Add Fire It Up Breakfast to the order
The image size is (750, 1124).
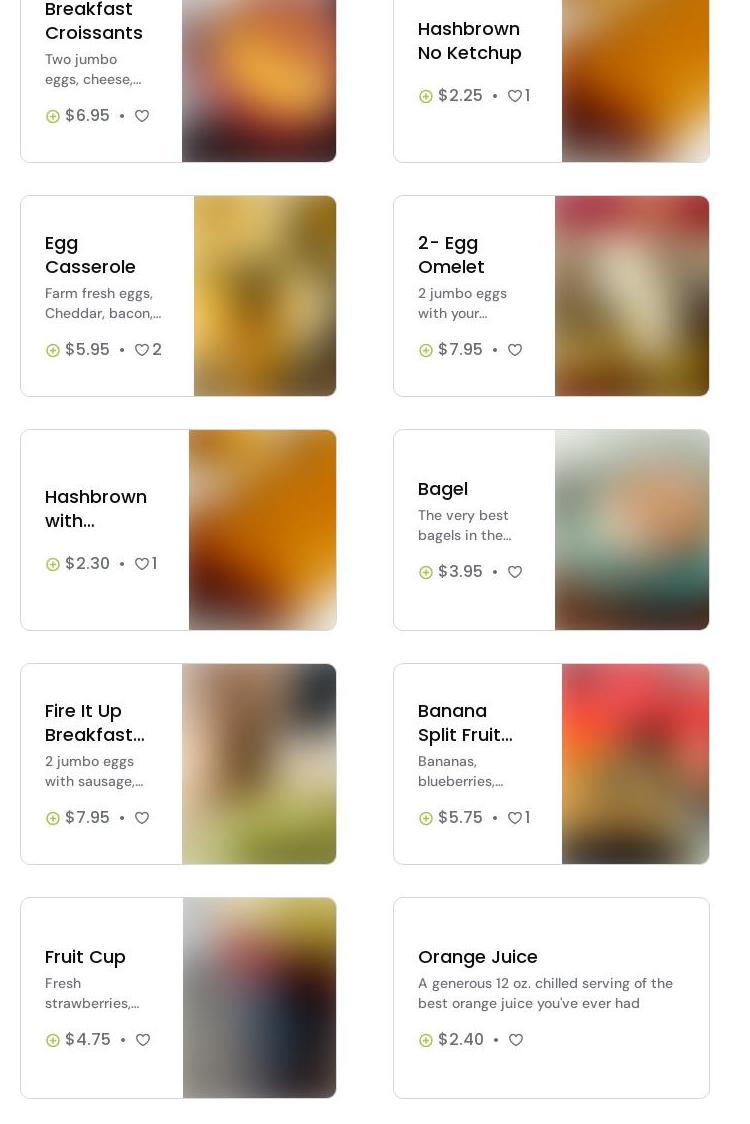(53, 818)
